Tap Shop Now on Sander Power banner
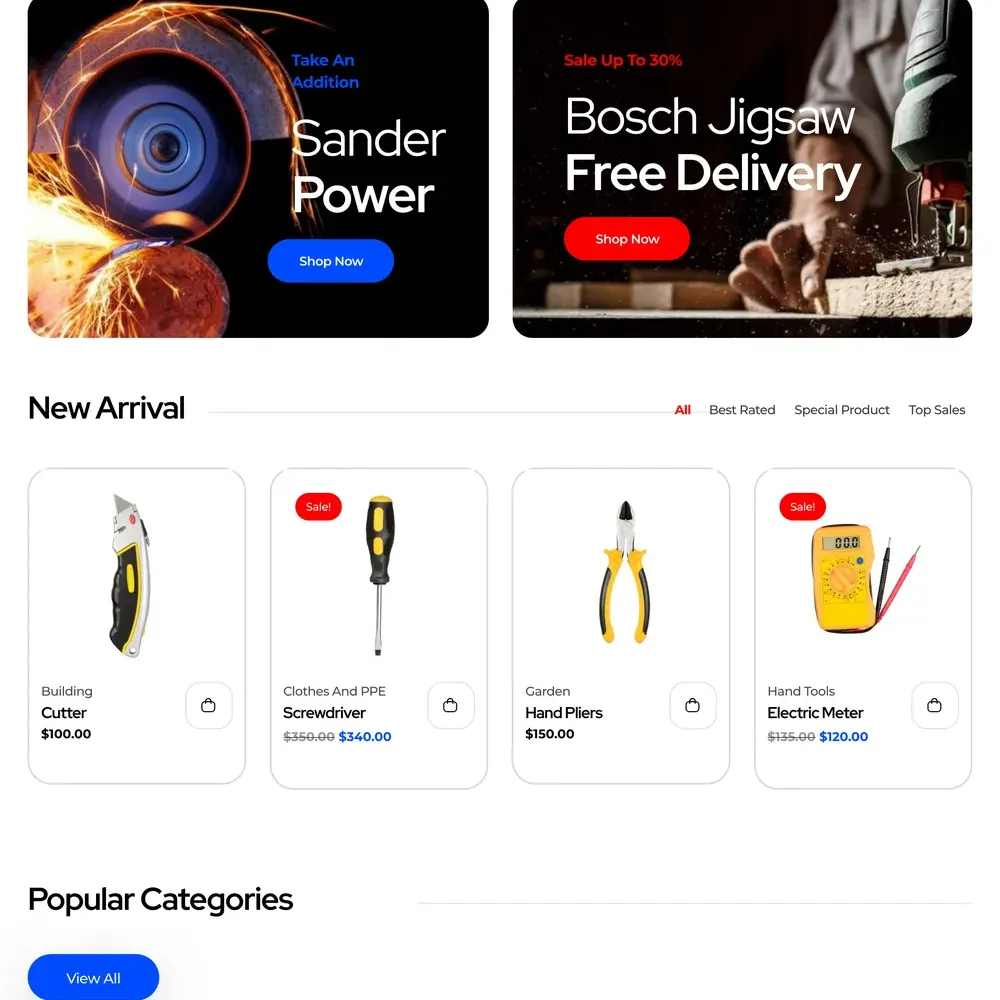This screenshot has width=1000, height=1000. coord(330,261)
